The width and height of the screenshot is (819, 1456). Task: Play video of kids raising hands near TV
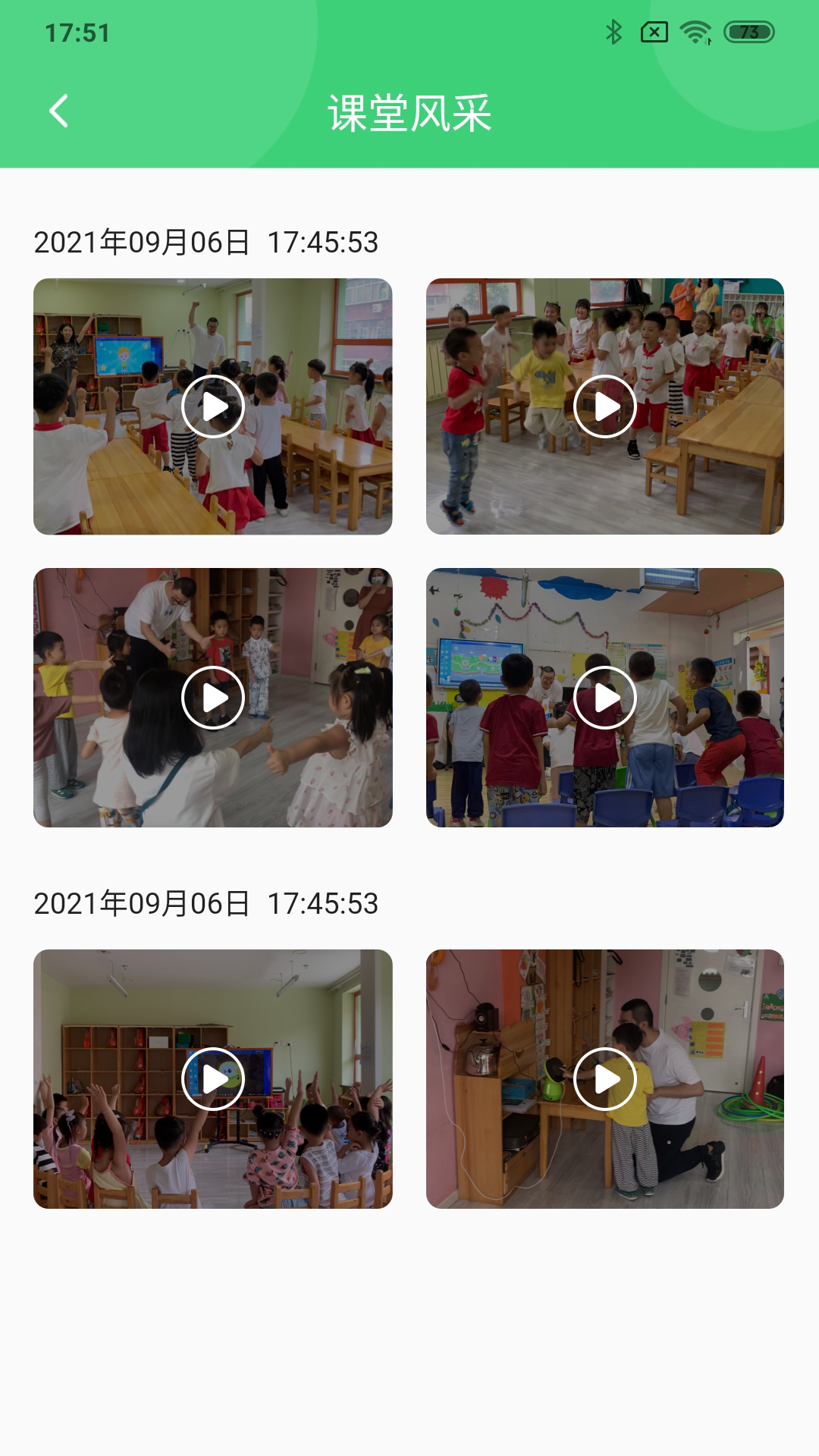(x=213, y=406)
